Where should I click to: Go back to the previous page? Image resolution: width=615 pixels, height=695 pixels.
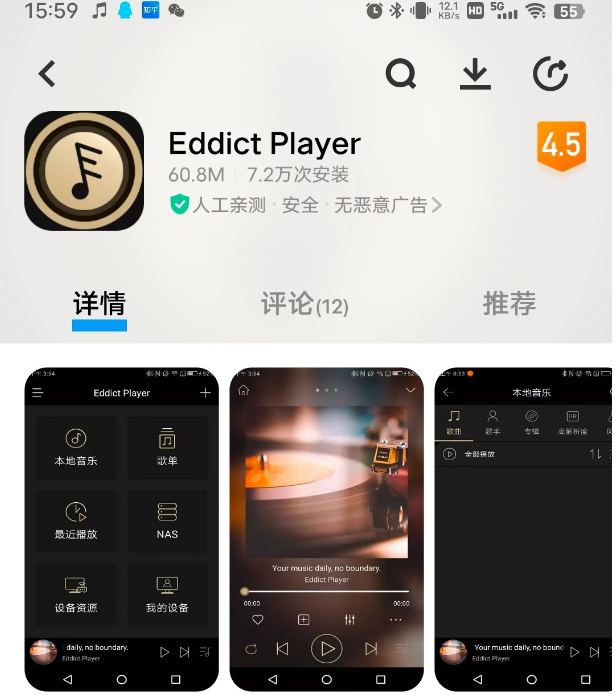[x=47, y=73]
